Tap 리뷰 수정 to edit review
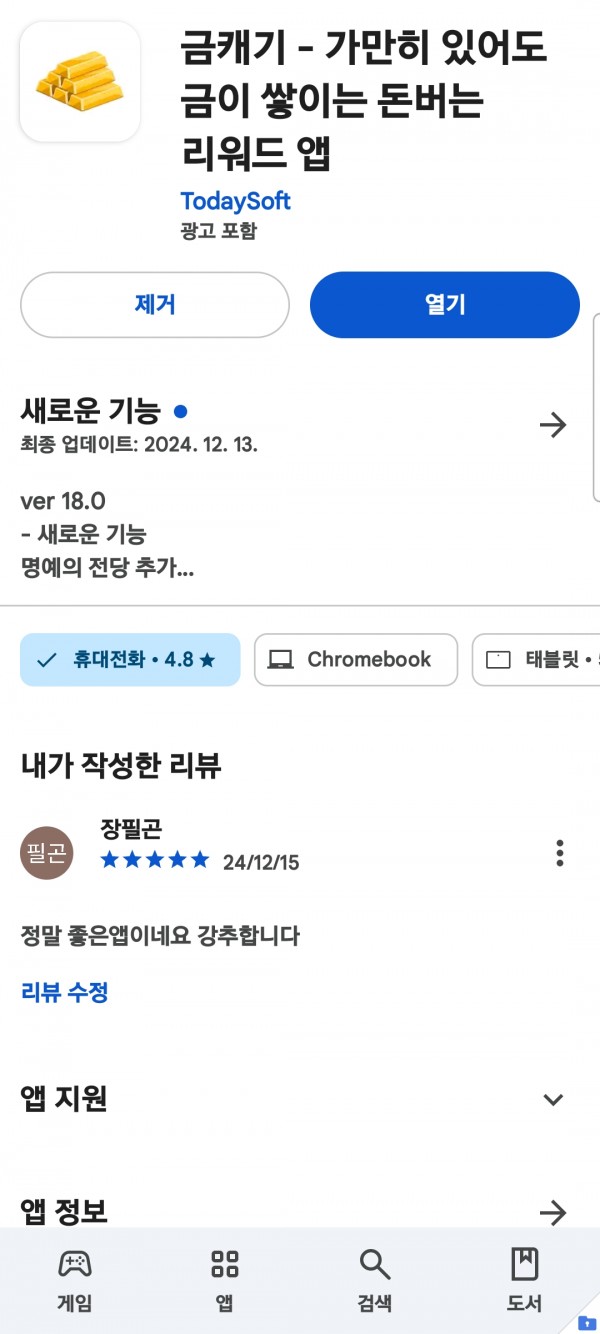The width and height of the screenshot is (600, 1334). (x=65, y=992)
